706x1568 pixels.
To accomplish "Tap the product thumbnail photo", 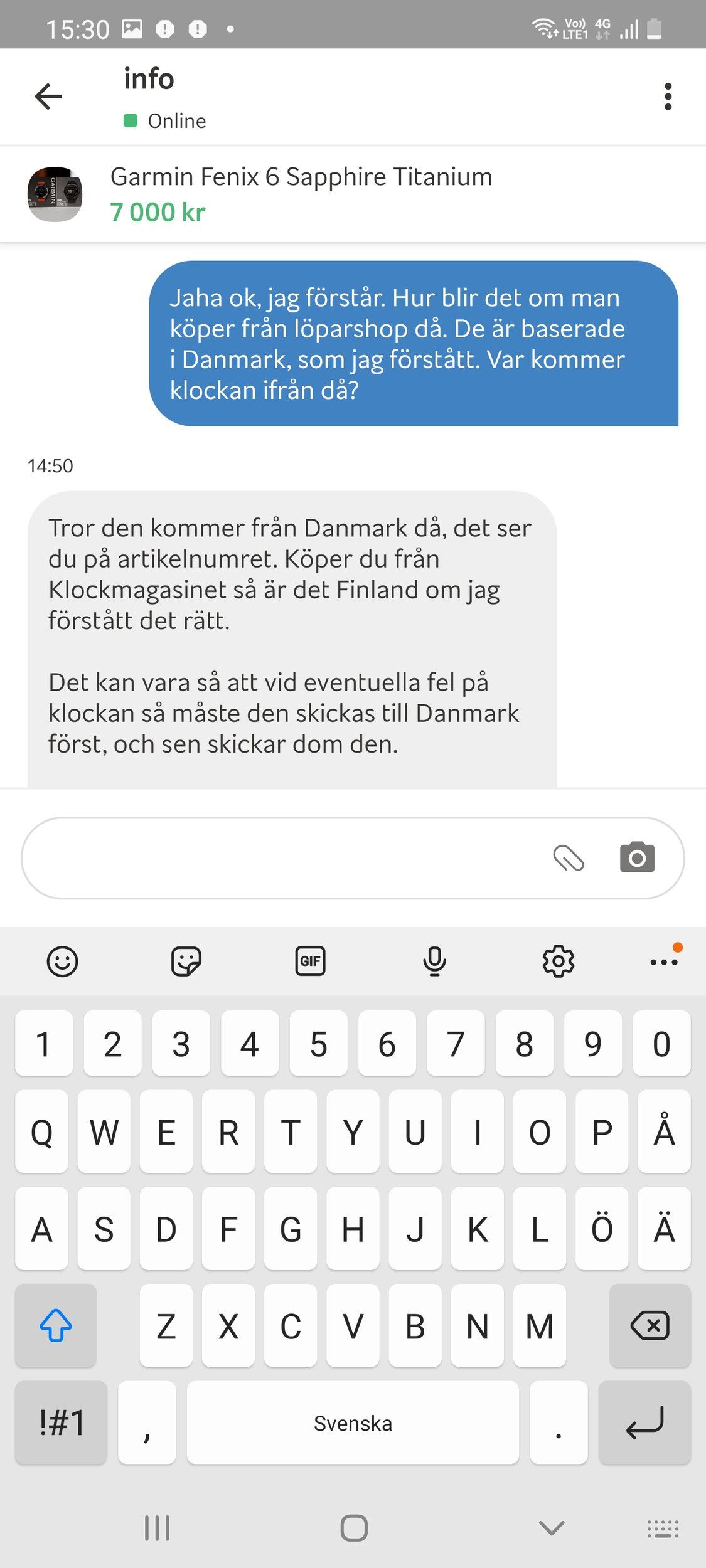I will tap(57, 193).
